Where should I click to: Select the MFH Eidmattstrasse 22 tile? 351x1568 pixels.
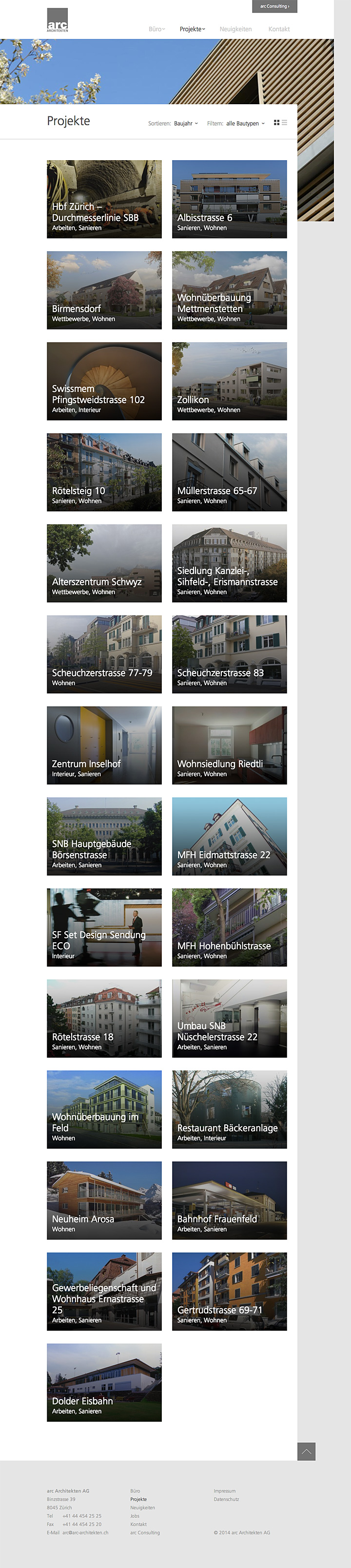click(x=229, y=837)
